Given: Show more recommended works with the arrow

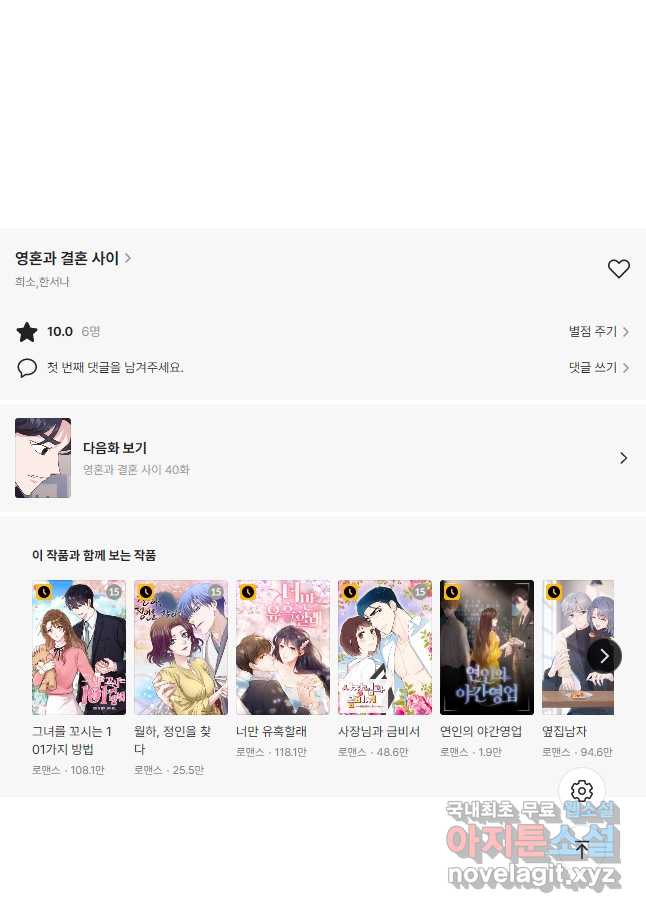Looking at the screenshot, I should point(604,656).
